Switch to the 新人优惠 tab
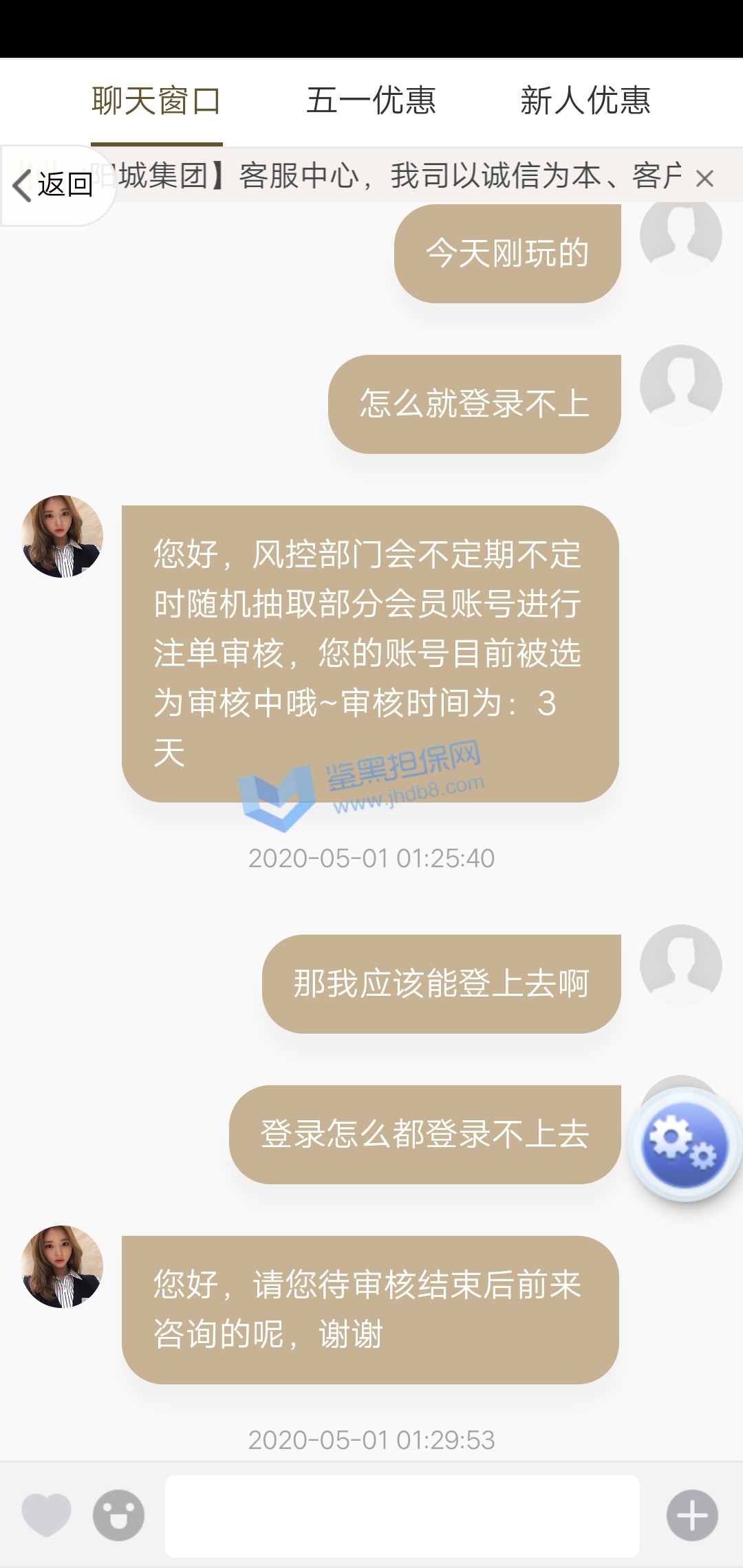The width and height of the screenshot is (743, 1568). click(x=585, y=101)
